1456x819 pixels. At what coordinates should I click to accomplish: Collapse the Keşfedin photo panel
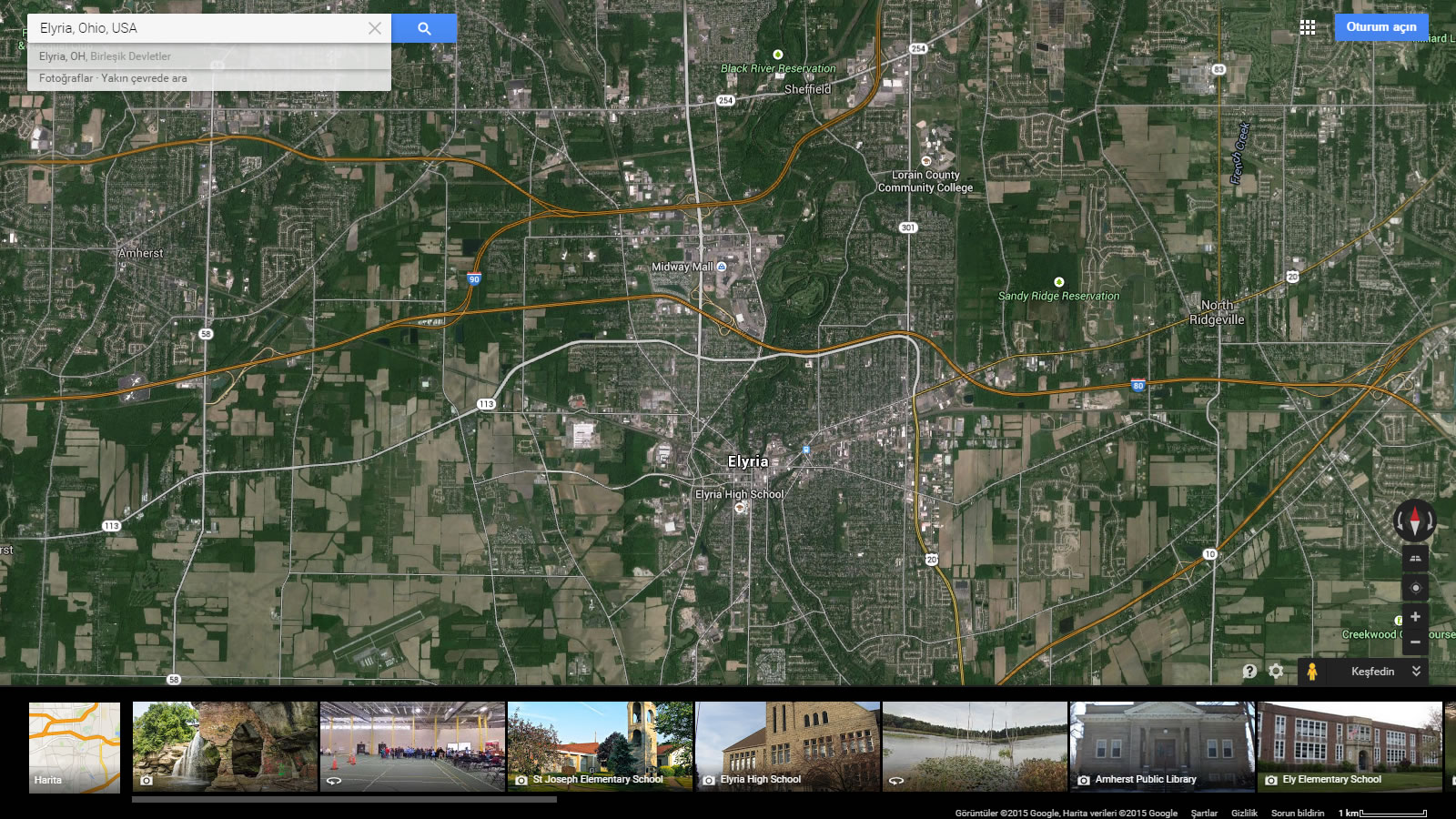[1416, 672]
